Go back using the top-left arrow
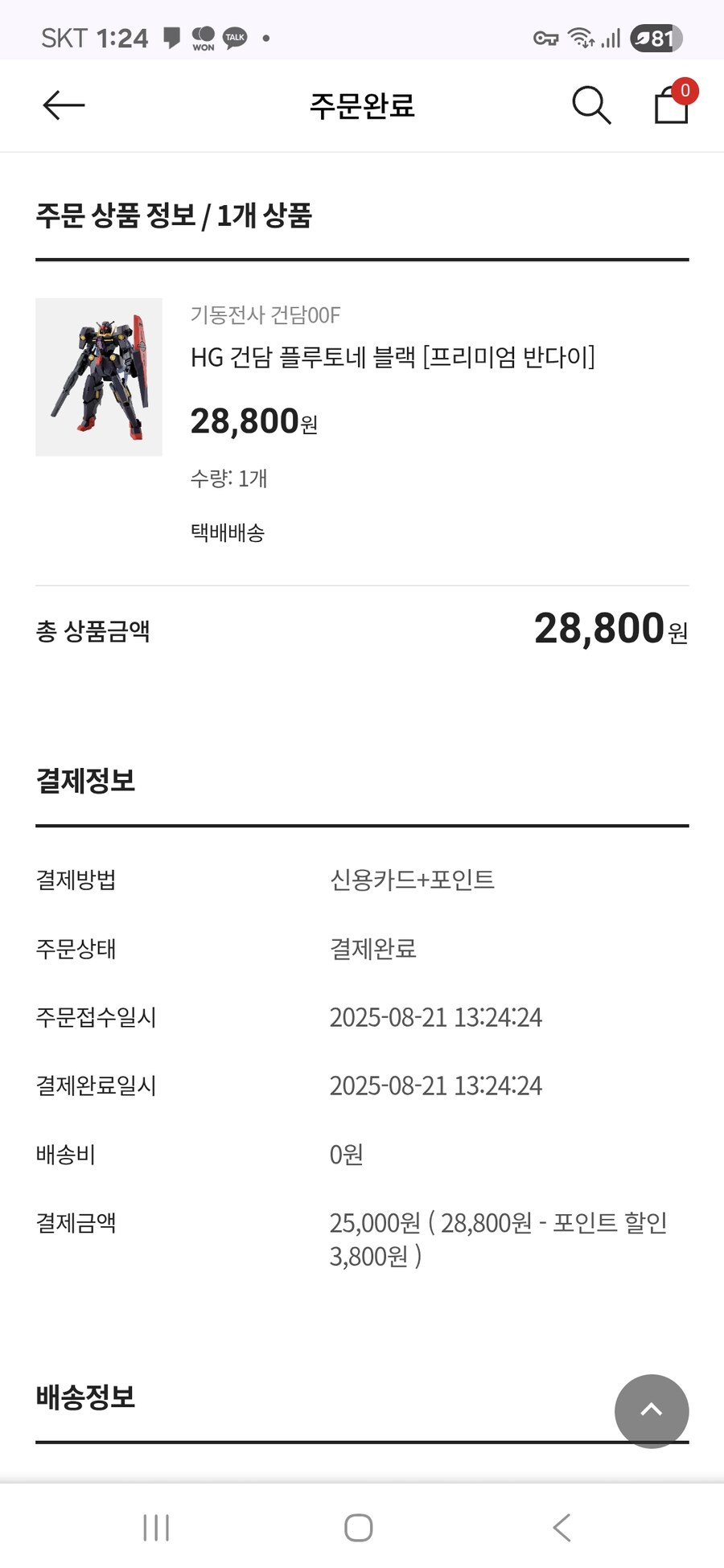 click(x=64, y=105)
